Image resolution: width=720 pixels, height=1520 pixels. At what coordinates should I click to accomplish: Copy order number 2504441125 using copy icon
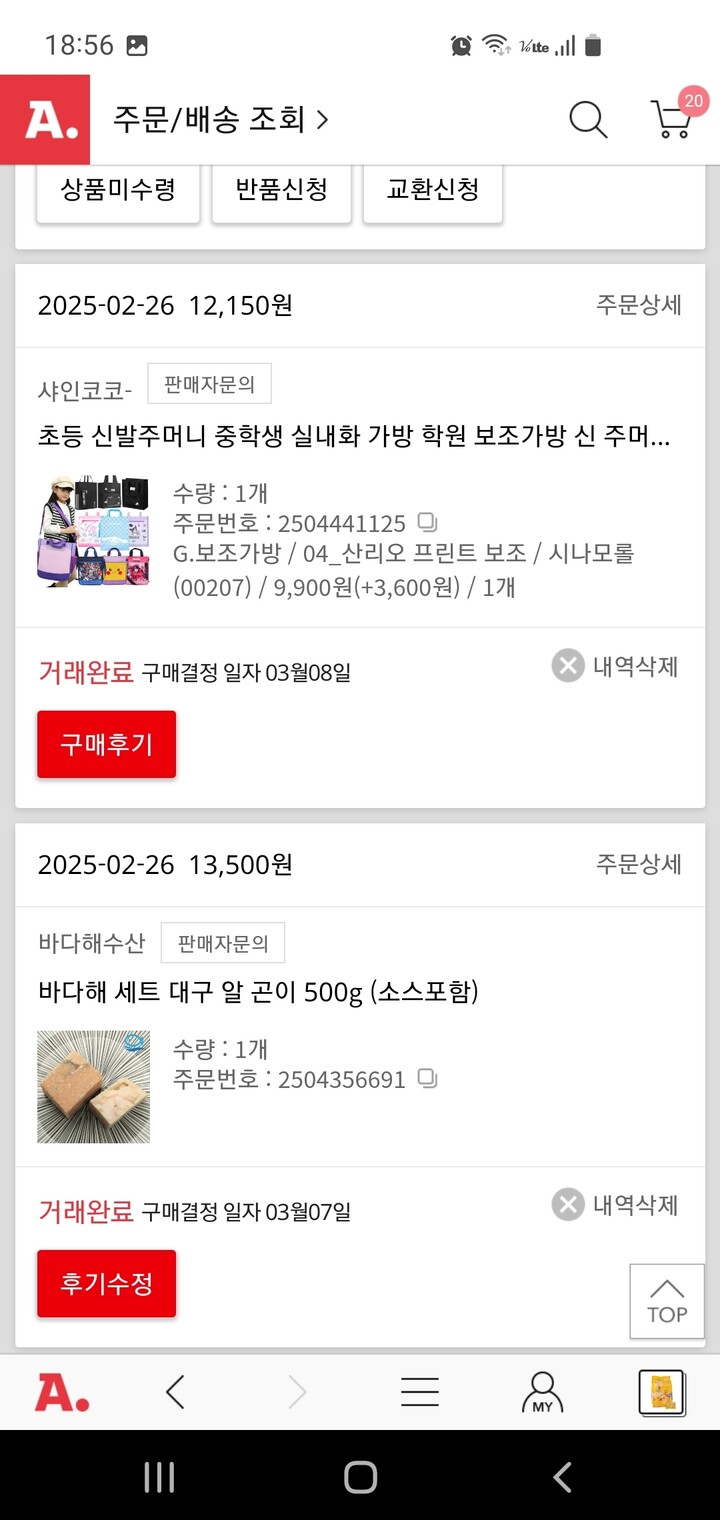pyautogui.click(x=430, y=524)
